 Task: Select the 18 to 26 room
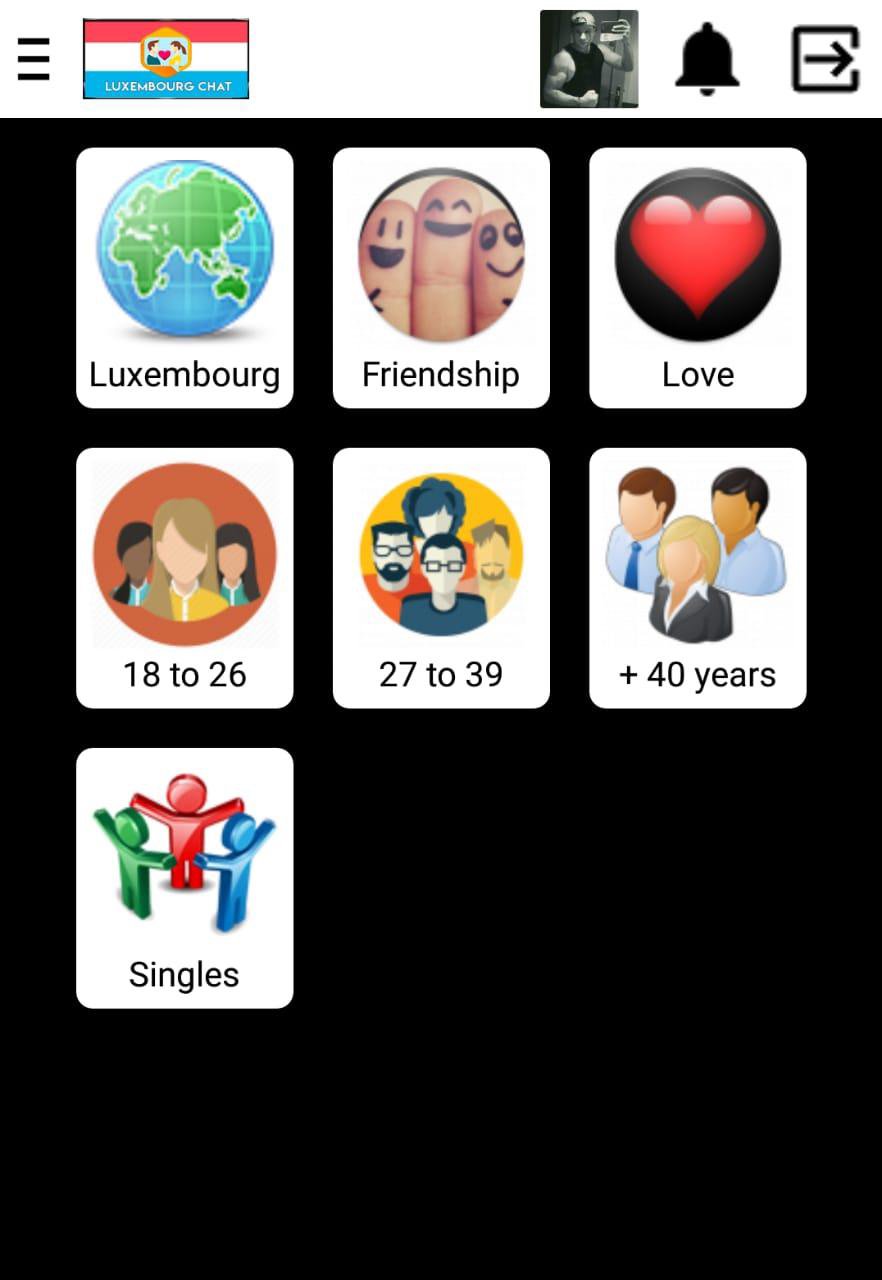point(185,578)
